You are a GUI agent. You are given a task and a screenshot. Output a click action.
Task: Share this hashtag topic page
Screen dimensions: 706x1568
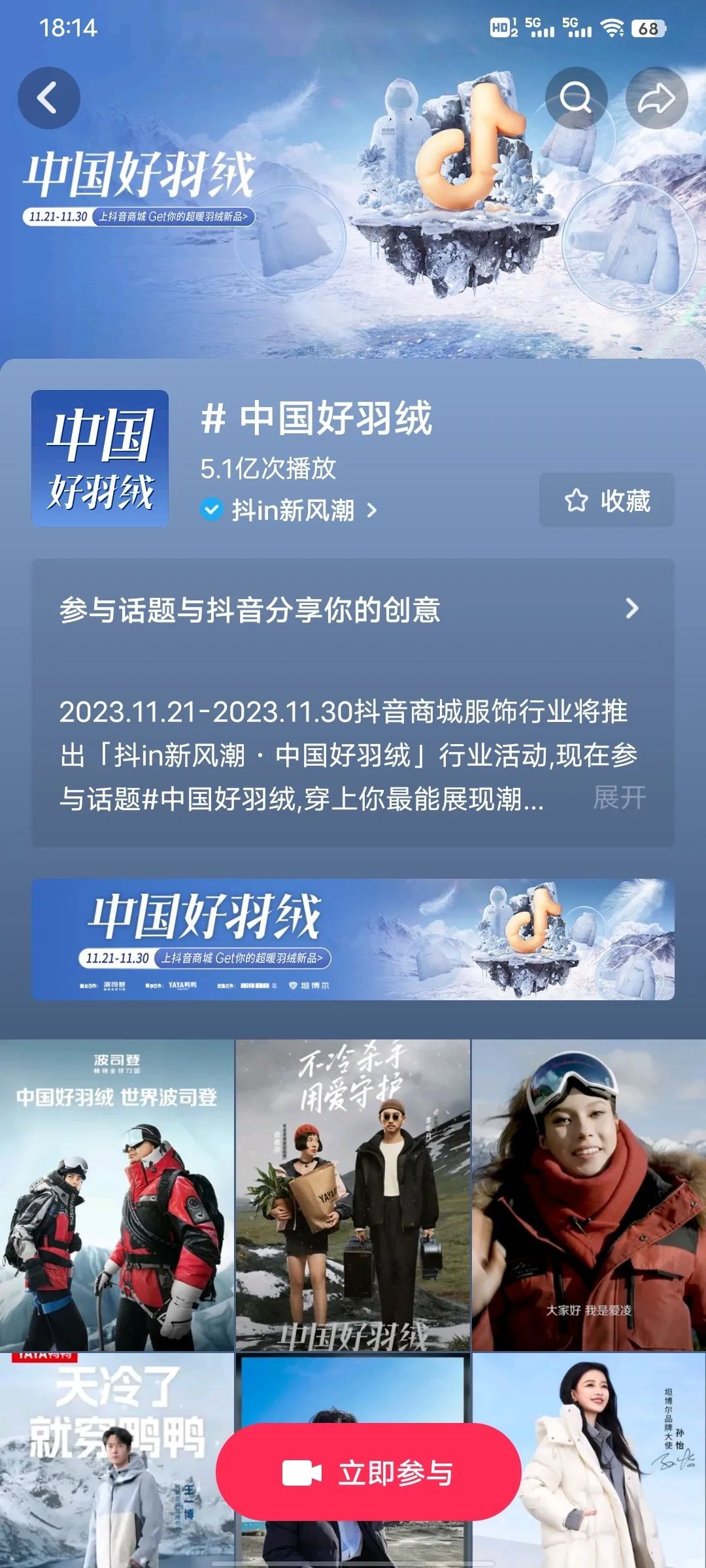click(x=656, y=98)
